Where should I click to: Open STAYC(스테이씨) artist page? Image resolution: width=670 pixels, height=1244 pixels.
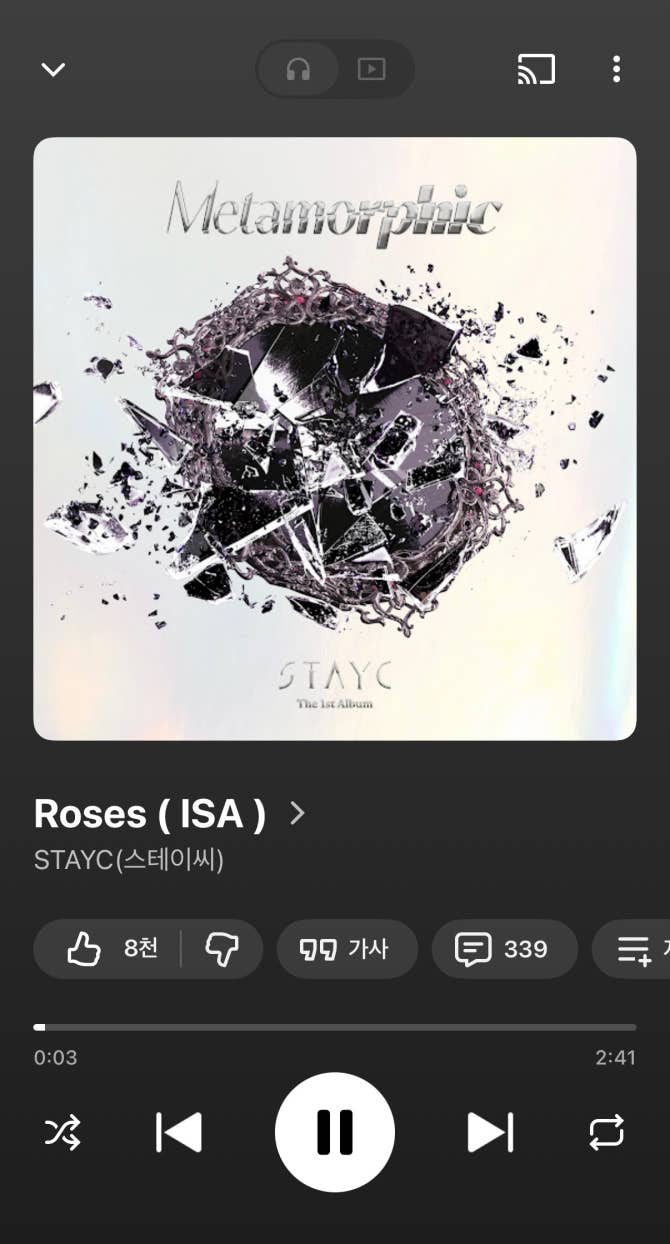click(x=129, y=860)
